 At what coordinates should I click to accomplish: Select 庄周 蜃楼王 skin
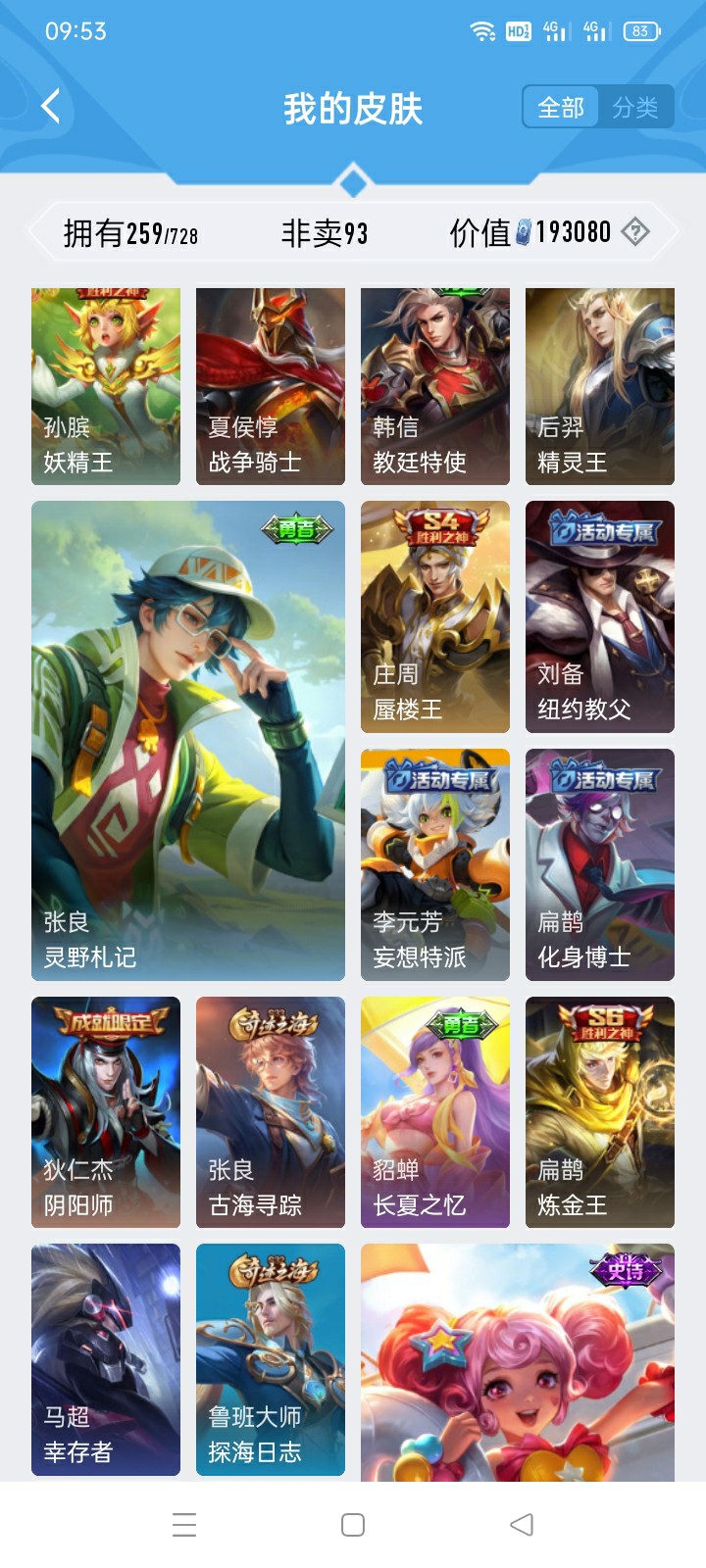point(435,616)
